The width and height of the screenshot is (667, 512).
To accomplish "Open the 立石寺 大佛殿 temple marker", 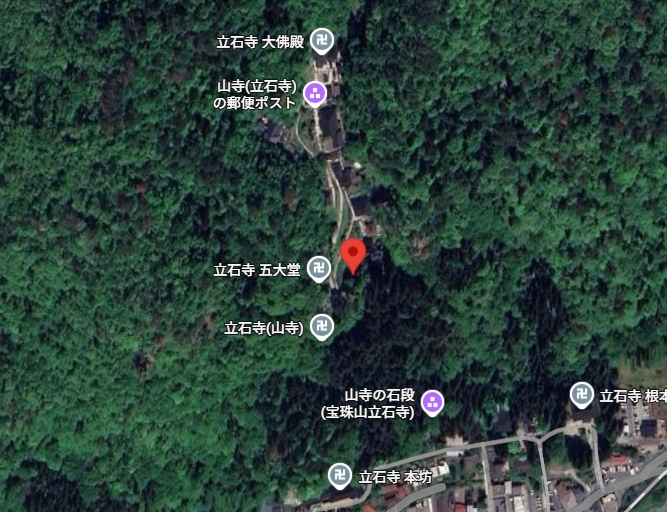I will [x=322, y=41].
